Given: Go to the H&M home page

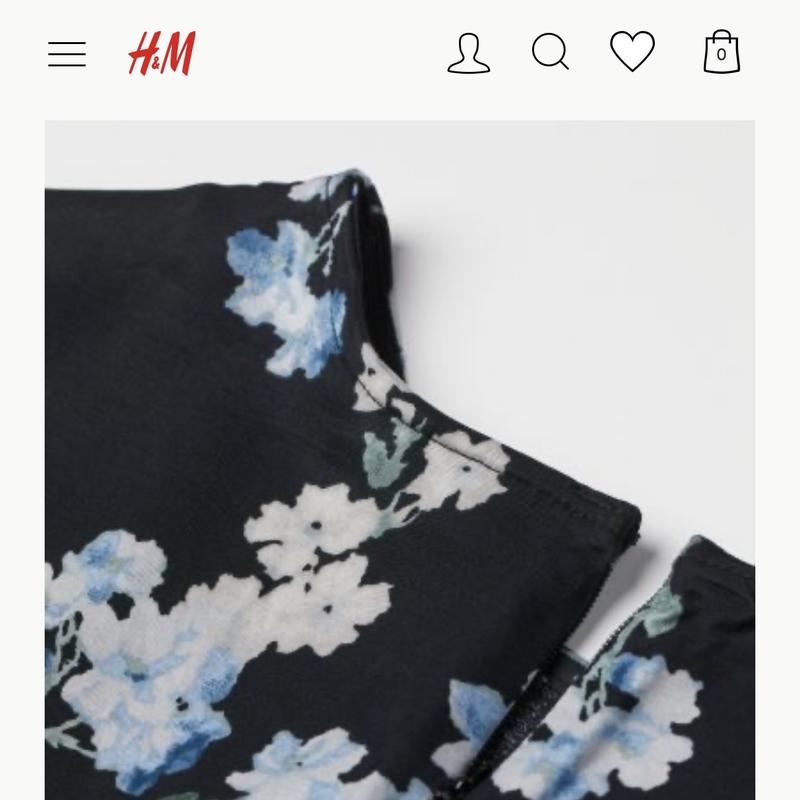Looking at the screenshot, I should 161,54.
